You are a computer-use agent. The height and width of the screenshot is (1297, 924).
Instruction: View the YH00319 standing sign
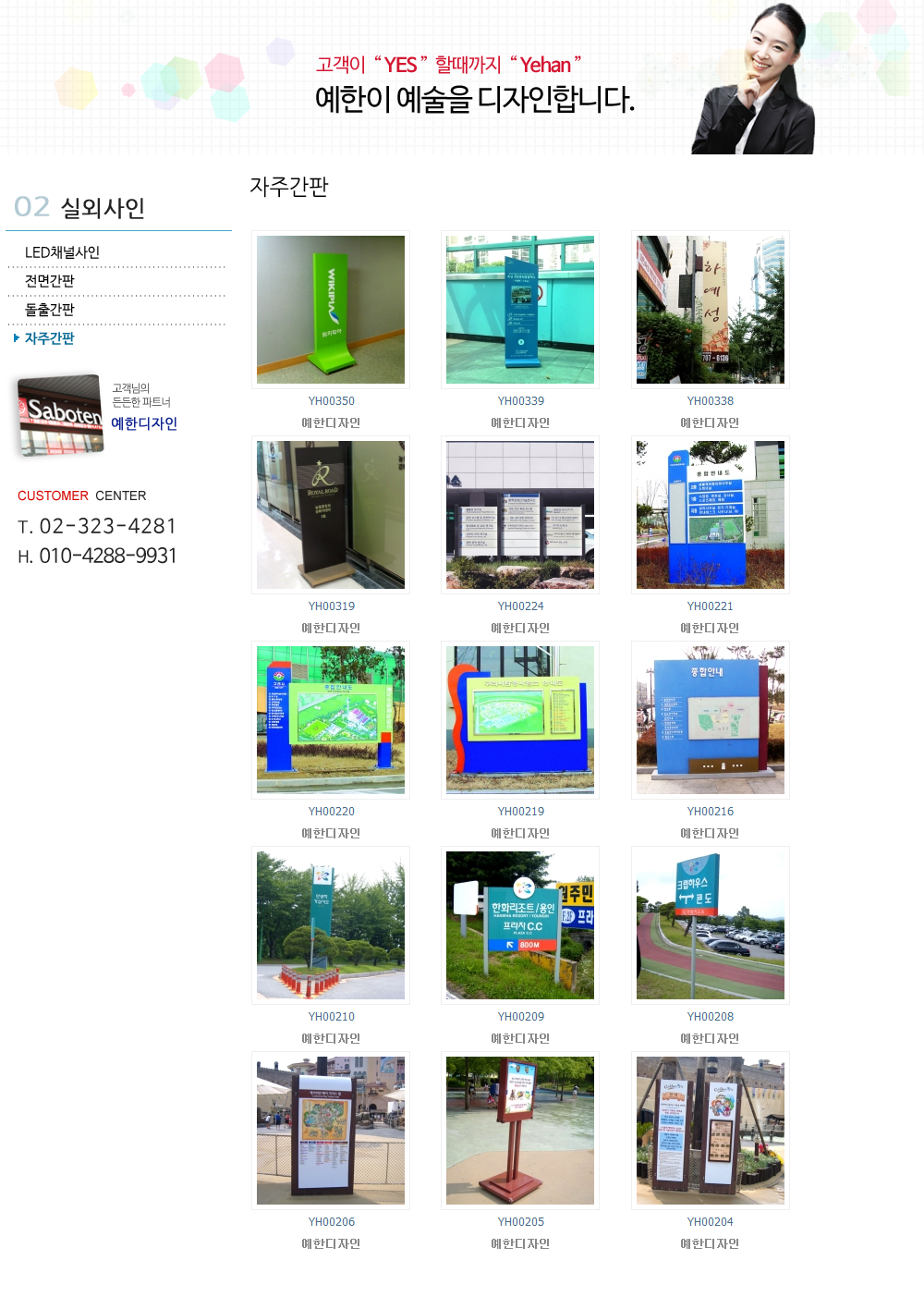(x=331, y=515)
